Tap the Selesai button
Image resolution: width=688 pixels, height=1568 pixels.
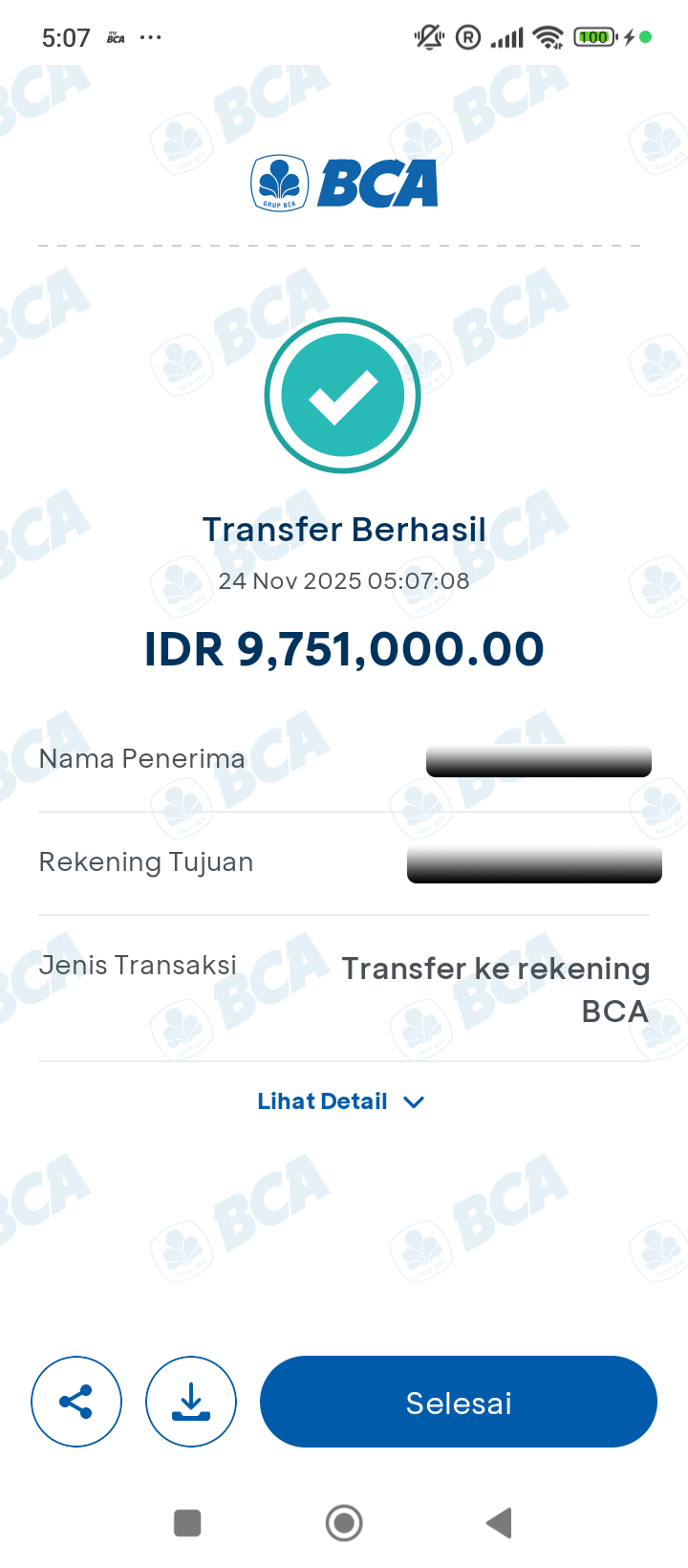[459, 1402]
